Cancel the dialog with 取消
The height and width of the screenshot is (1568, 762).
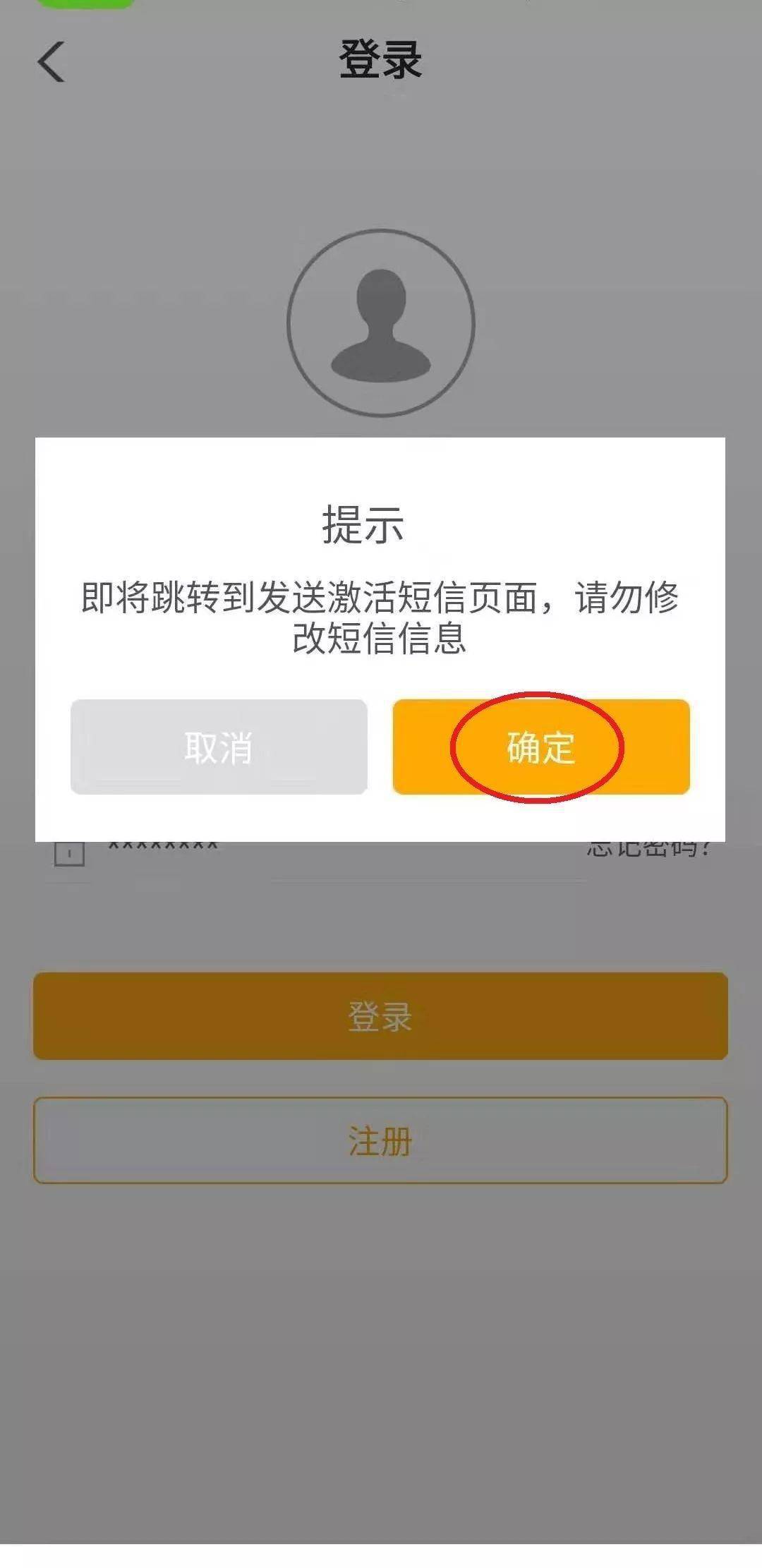219,747
